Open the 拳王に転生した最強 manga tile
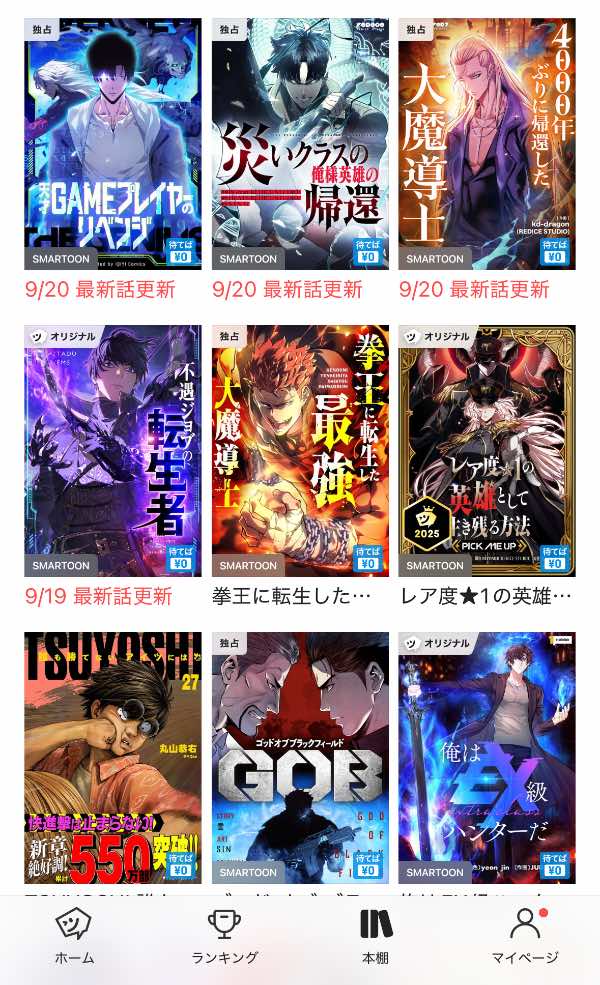Viewport: 600px width, 985px height. [x=300, y=450]
